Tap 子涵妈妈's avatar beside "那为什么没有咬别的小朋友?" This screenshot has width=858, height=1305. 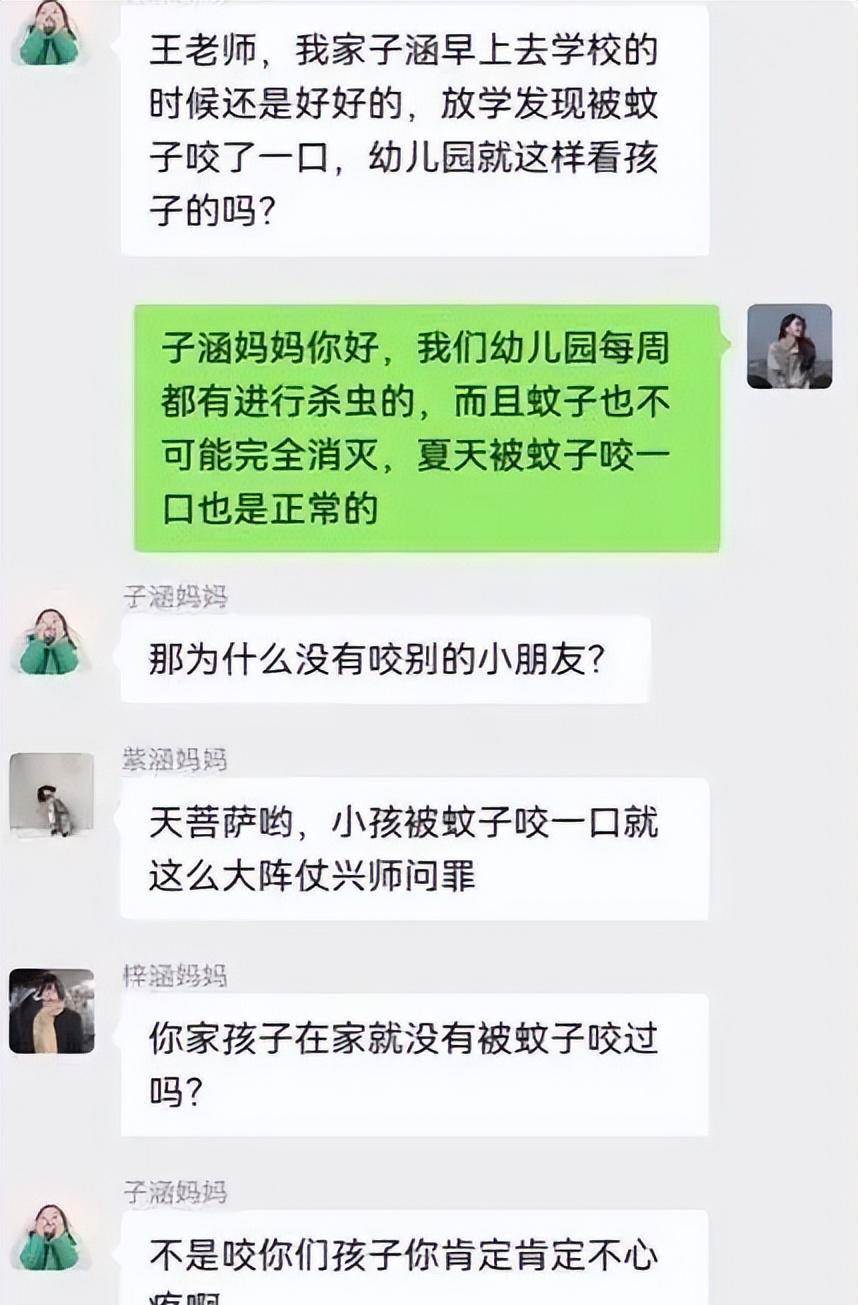(x=50, y=642)
